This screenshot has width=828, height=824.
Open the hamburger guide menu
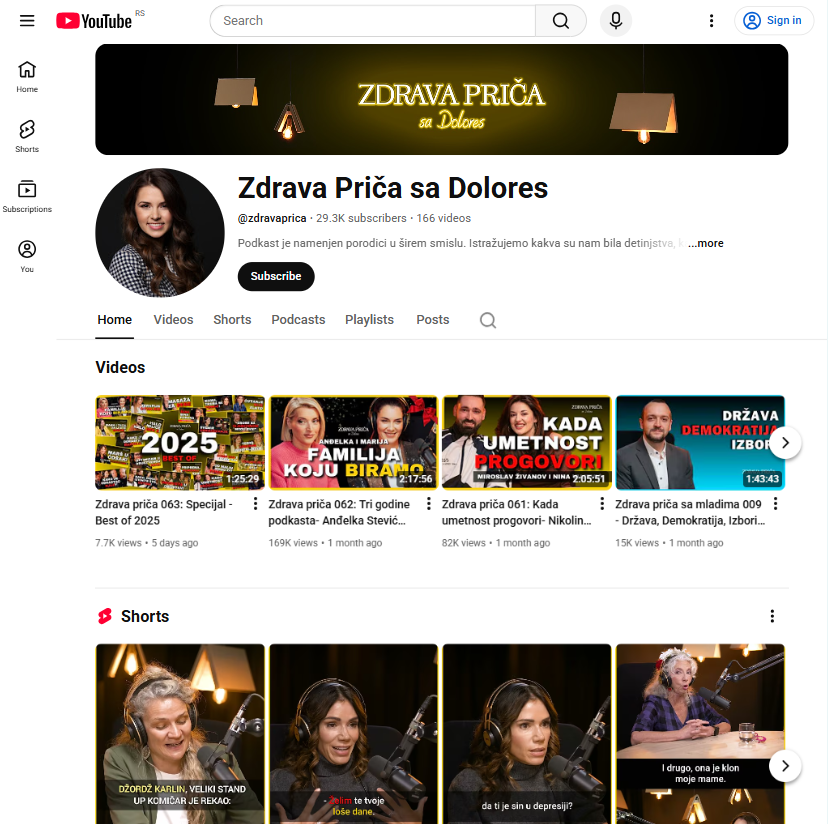click(27, 21)
